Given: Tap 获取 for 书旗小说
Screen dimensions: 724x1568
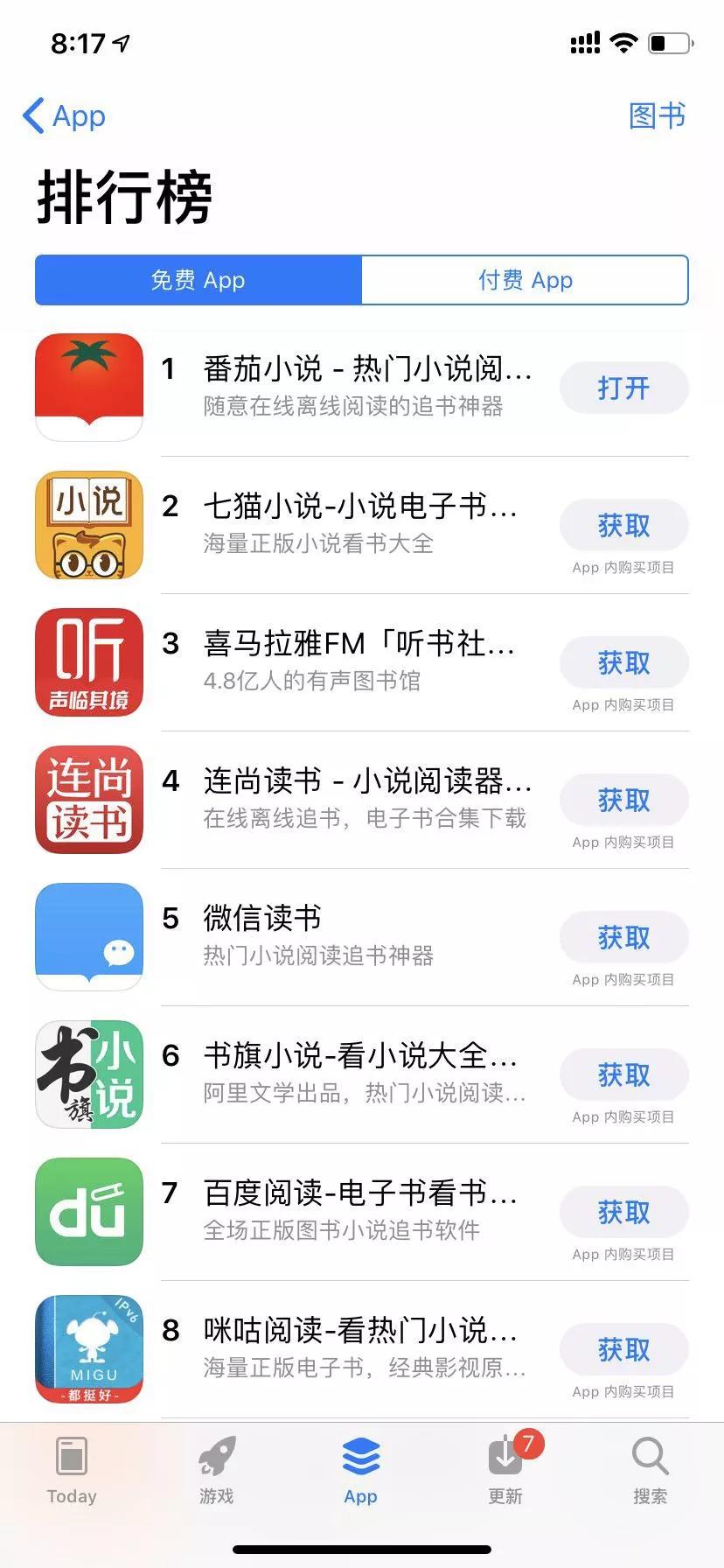Looking at the screenshot, I should coord(623,1074).
